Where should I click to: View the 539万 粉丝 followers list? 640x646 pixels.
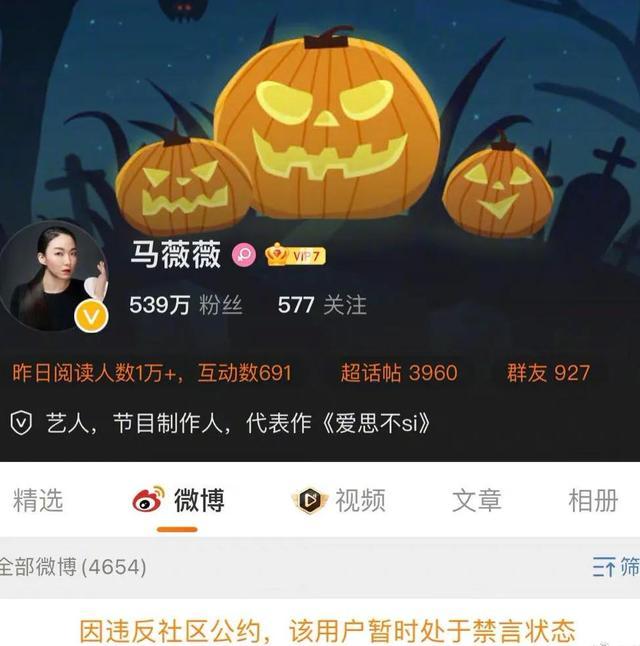186,306
